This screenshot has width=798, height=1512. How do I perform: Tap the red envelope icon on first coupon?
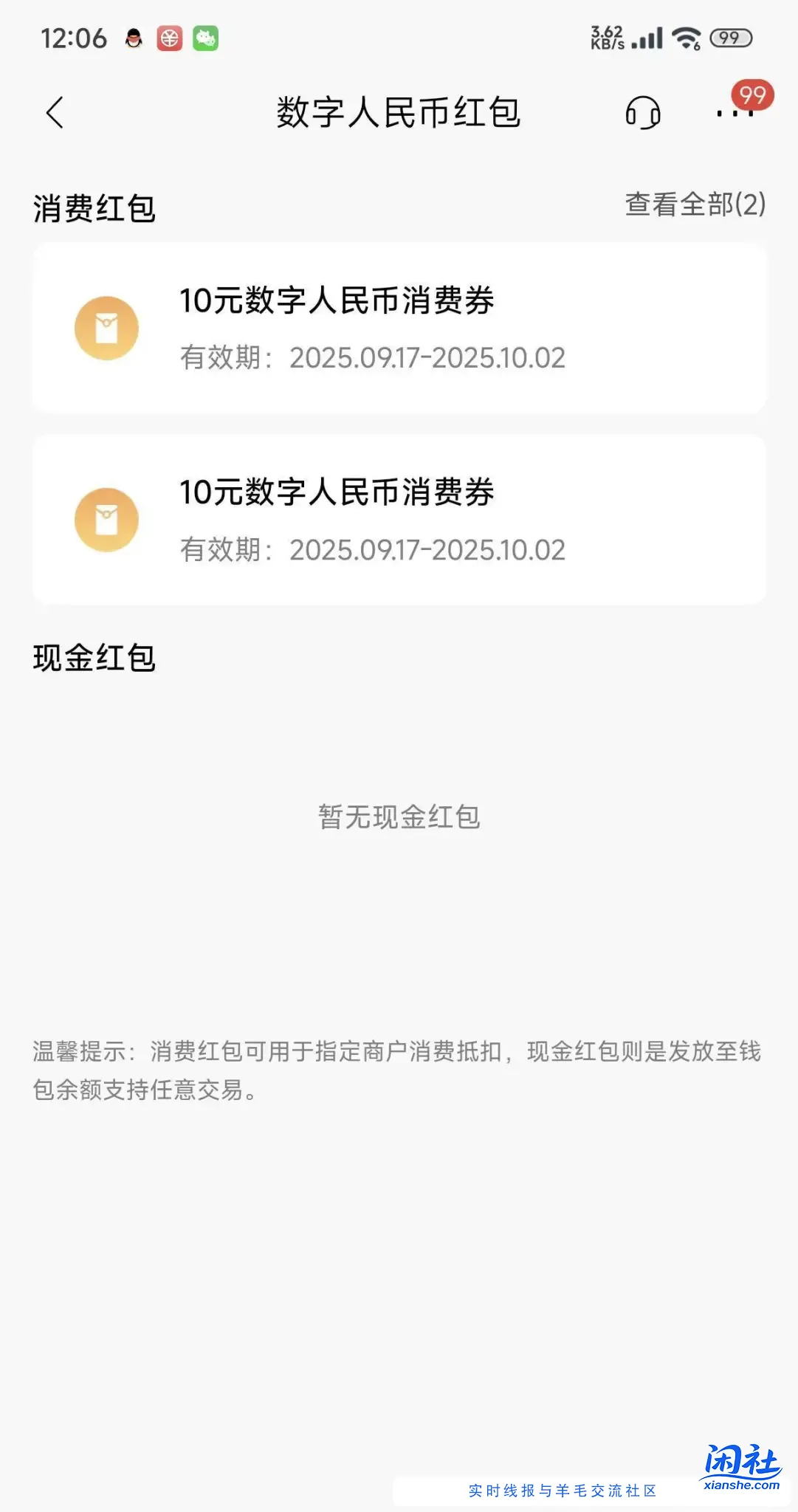pyautogui.click(x=106, y=329)
